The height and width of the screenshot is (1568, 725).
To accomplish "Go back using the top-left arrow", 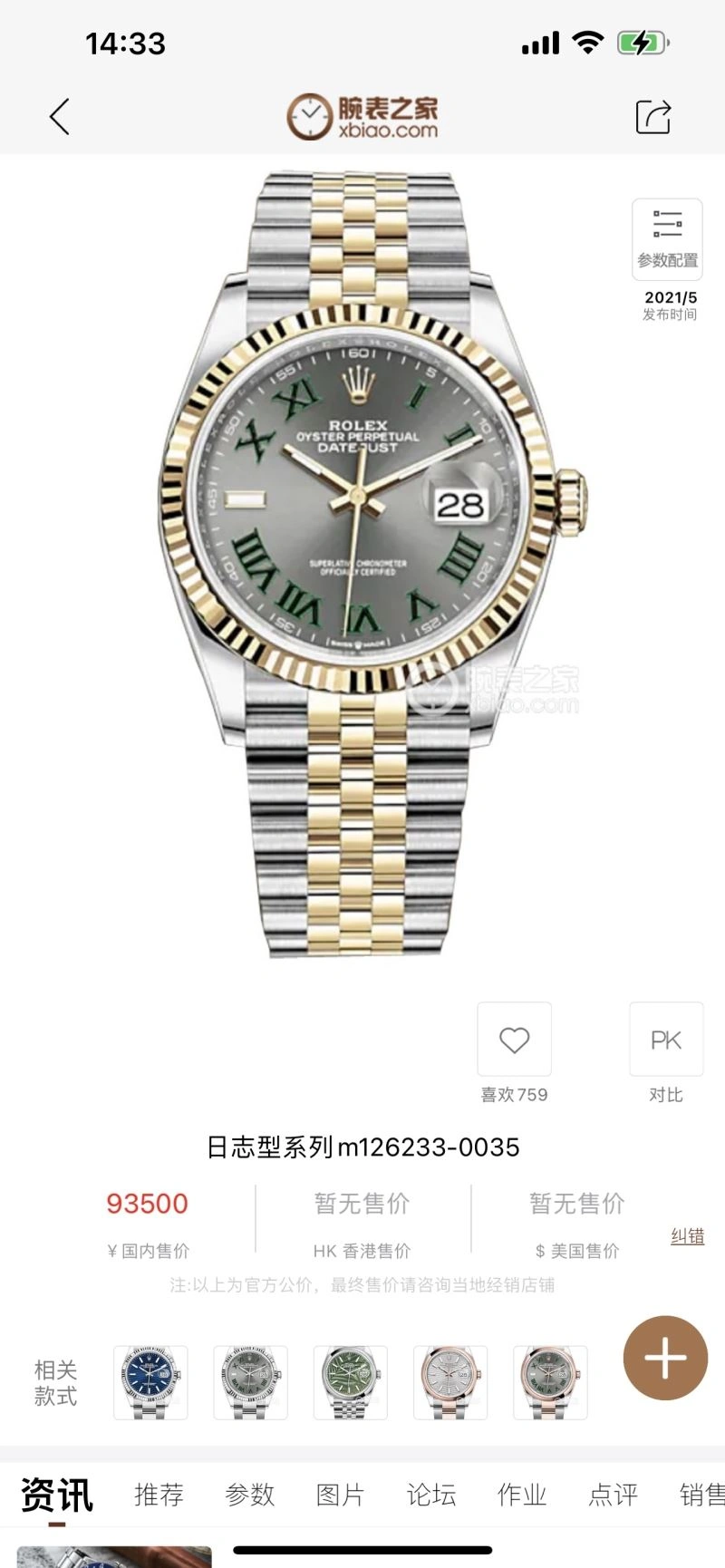I will pos(60,117).
